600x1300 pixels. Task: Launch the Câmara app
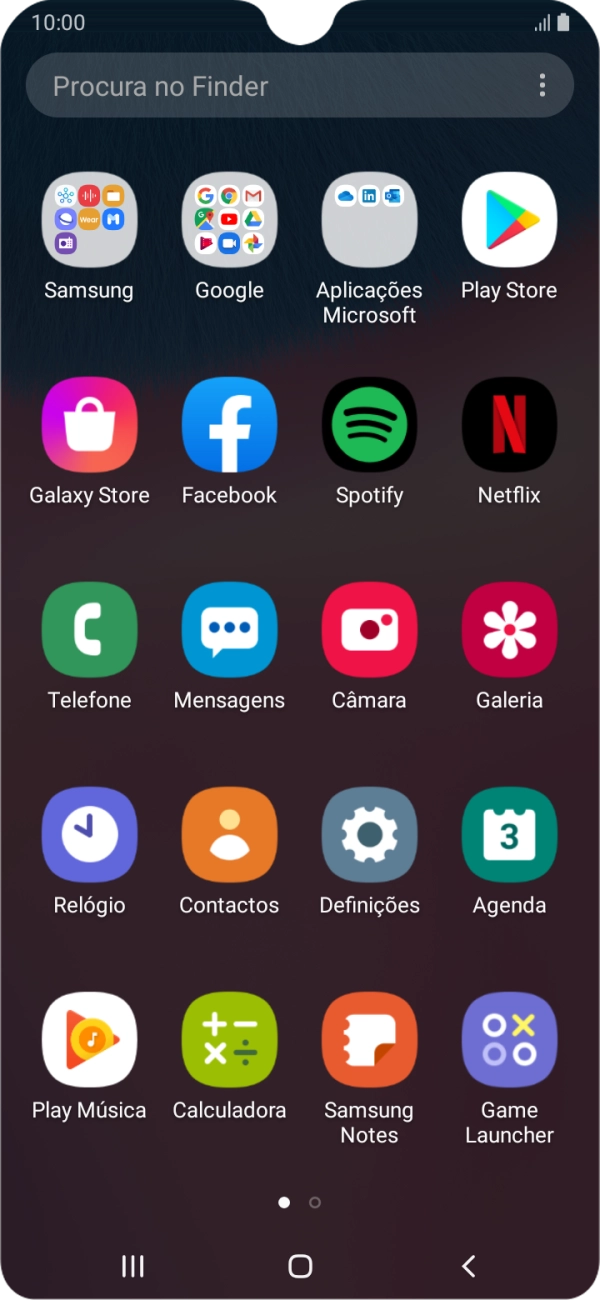coord(369,630)
